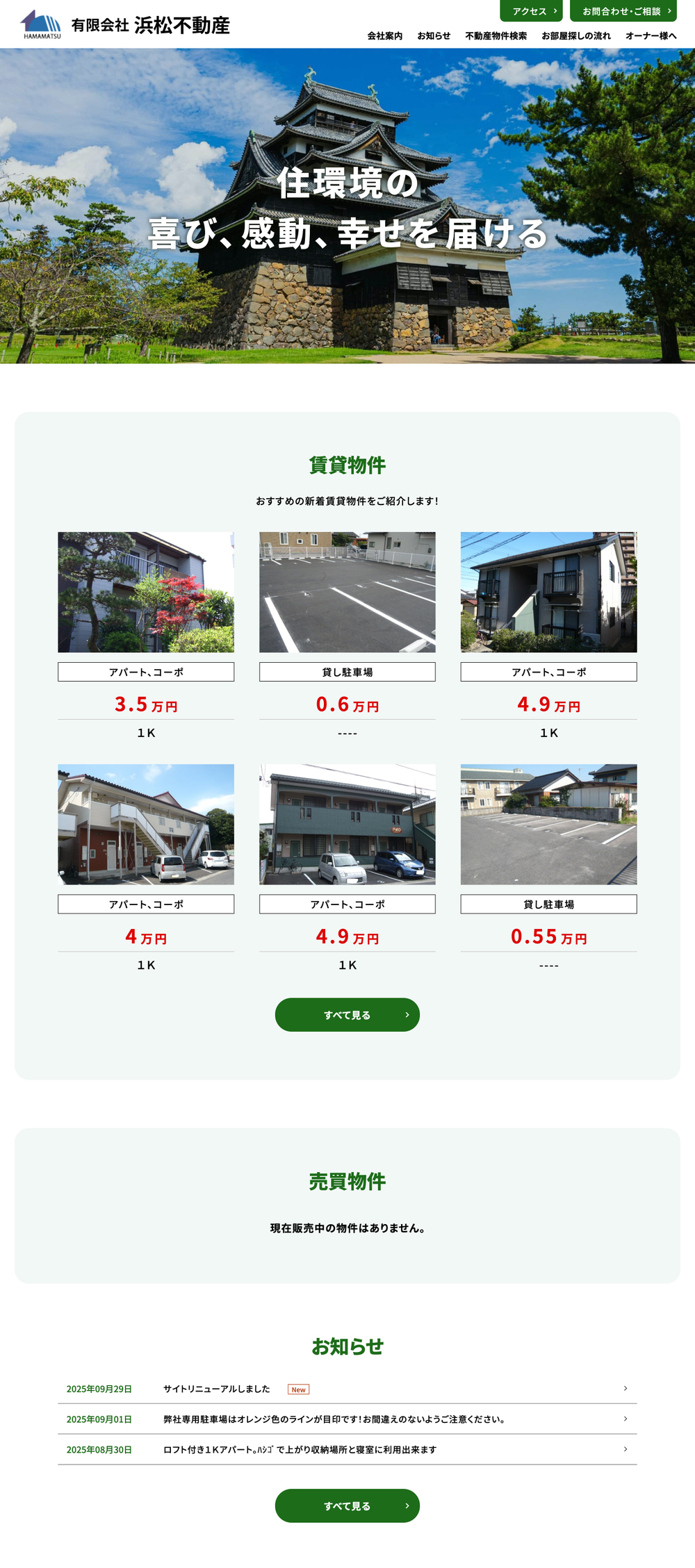The height and width of the screenshot is (1568, 695).
Task: View the 0.55万円 parking lot listing
Action: coord(548,825)
